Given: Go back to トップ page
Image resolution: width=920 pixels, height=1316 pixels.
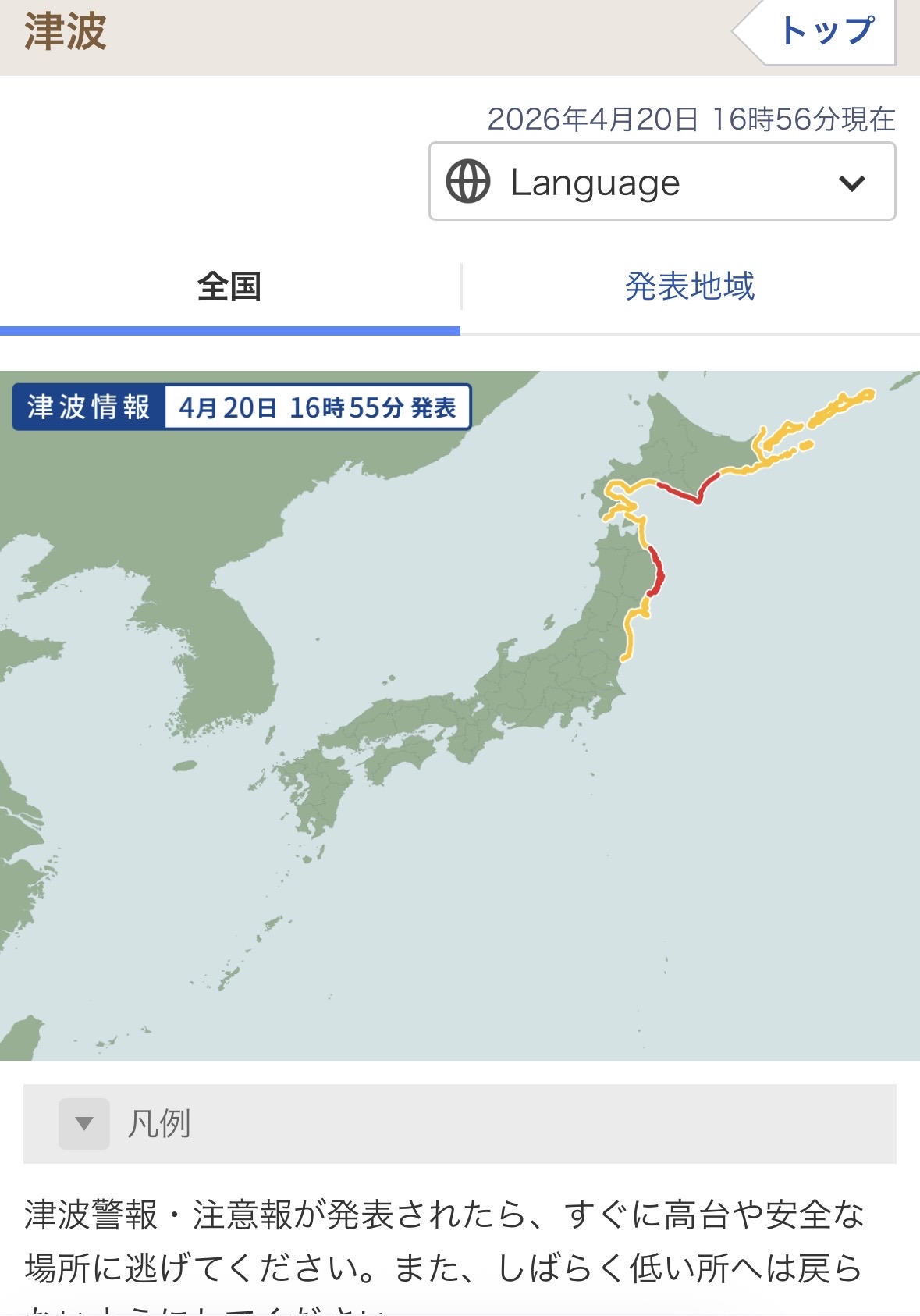Looking at the screenshot, I should pyautogui.click(x=815, y=31).
